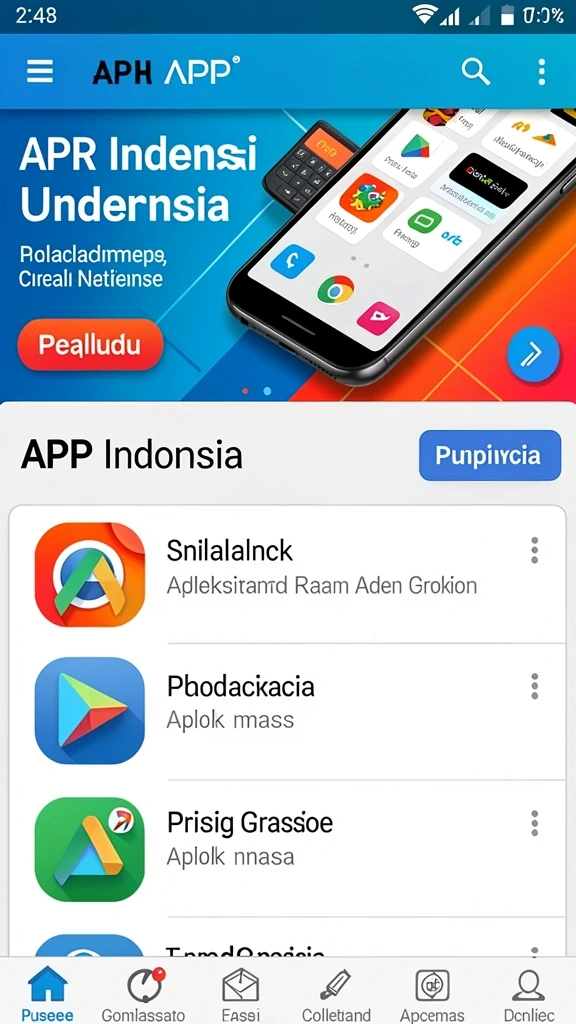Image resolution: width=576 pixels, height=1024 pixels.
Task: Open more options for Prisig Grassoe
Action: click(534, 824)
